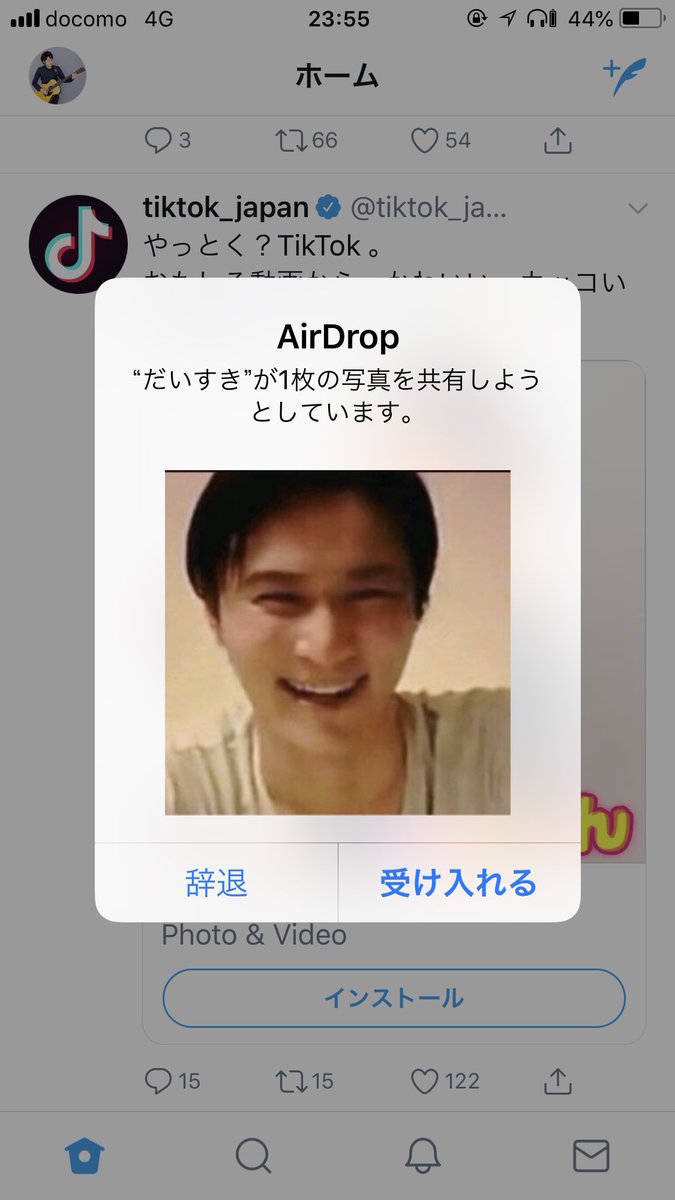This screenshot has height=1200, width=675.
Task: Compose a new tweet
Action: click(624, 76)
